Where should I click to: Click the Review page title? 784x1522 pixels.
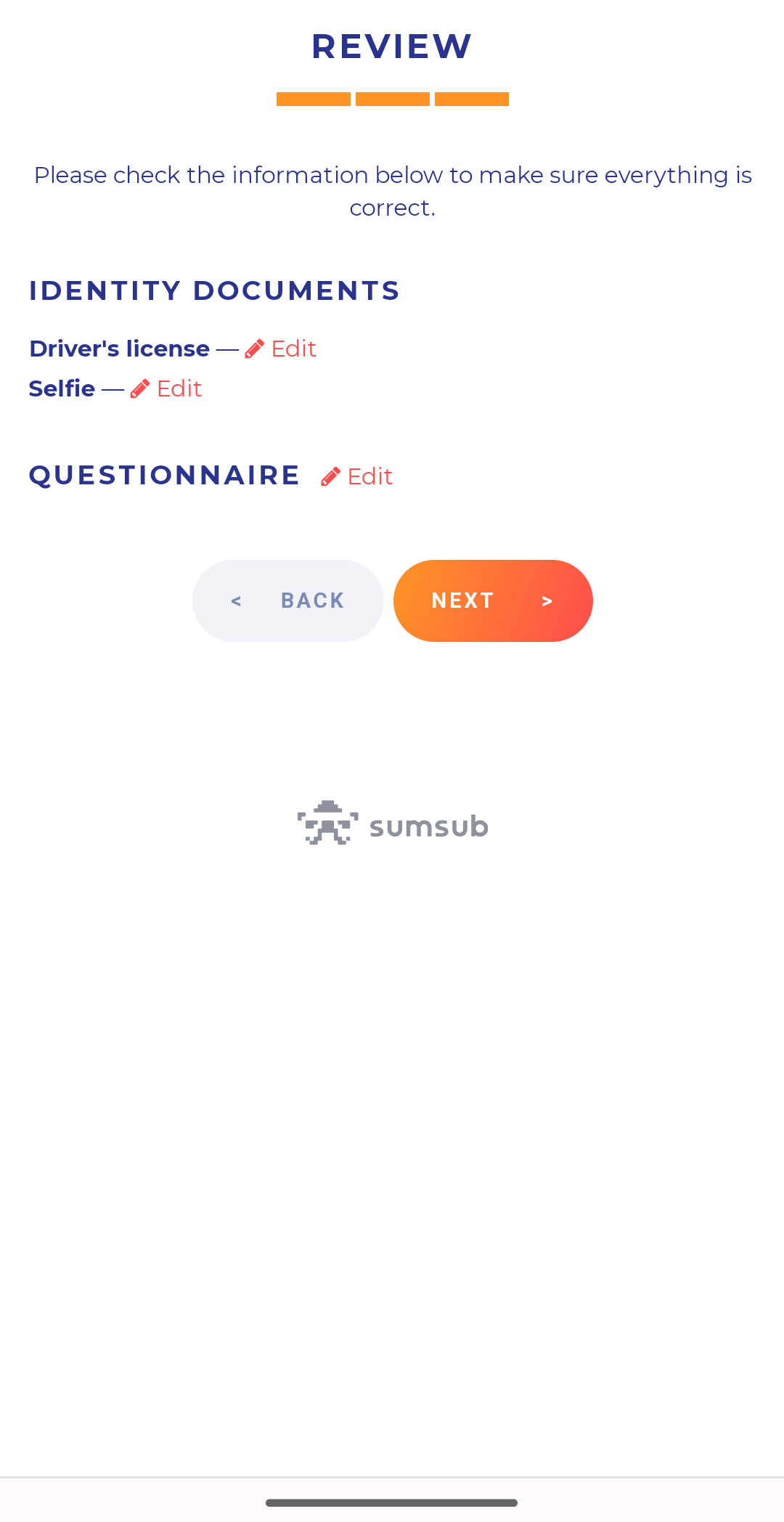[x=391, y=45]
